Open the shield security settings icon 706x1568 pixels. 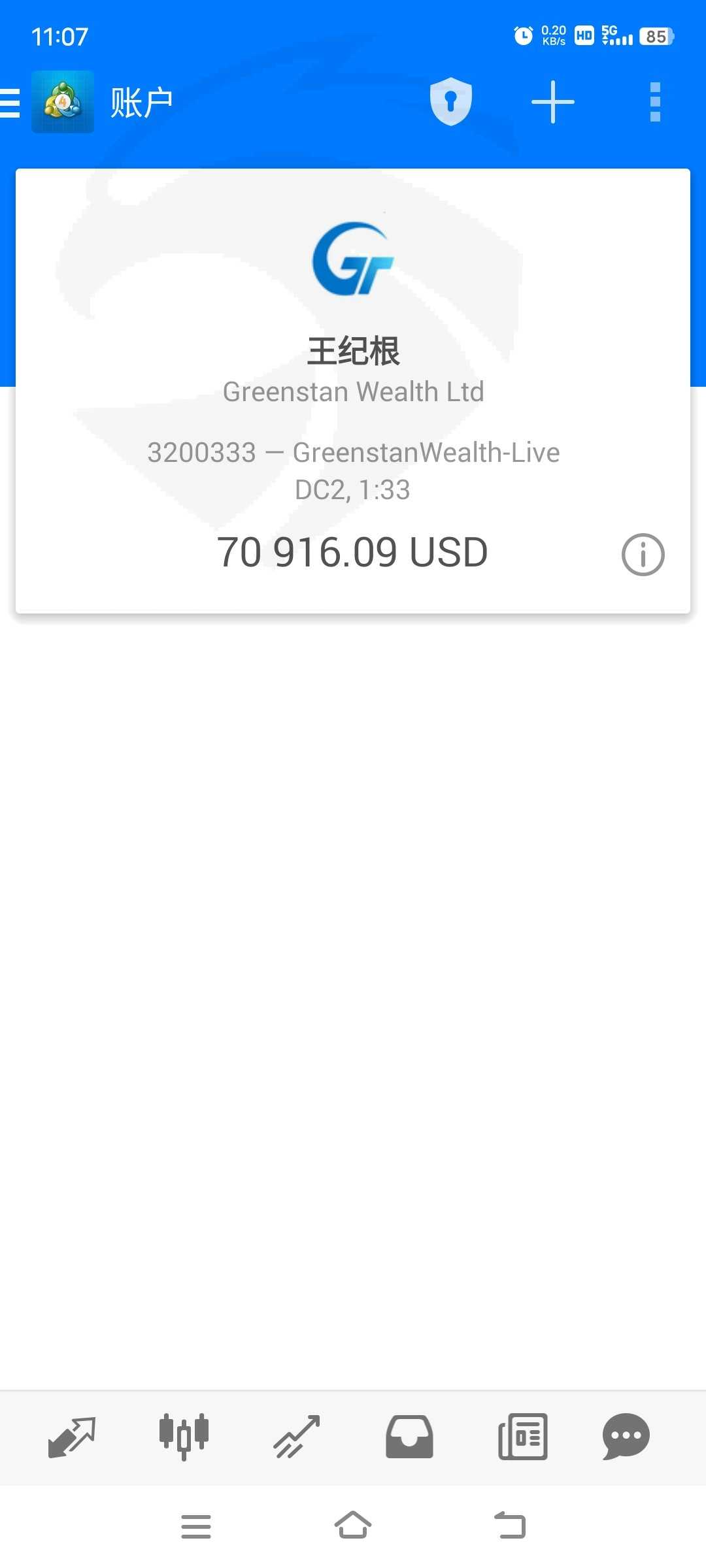(450, 101)
